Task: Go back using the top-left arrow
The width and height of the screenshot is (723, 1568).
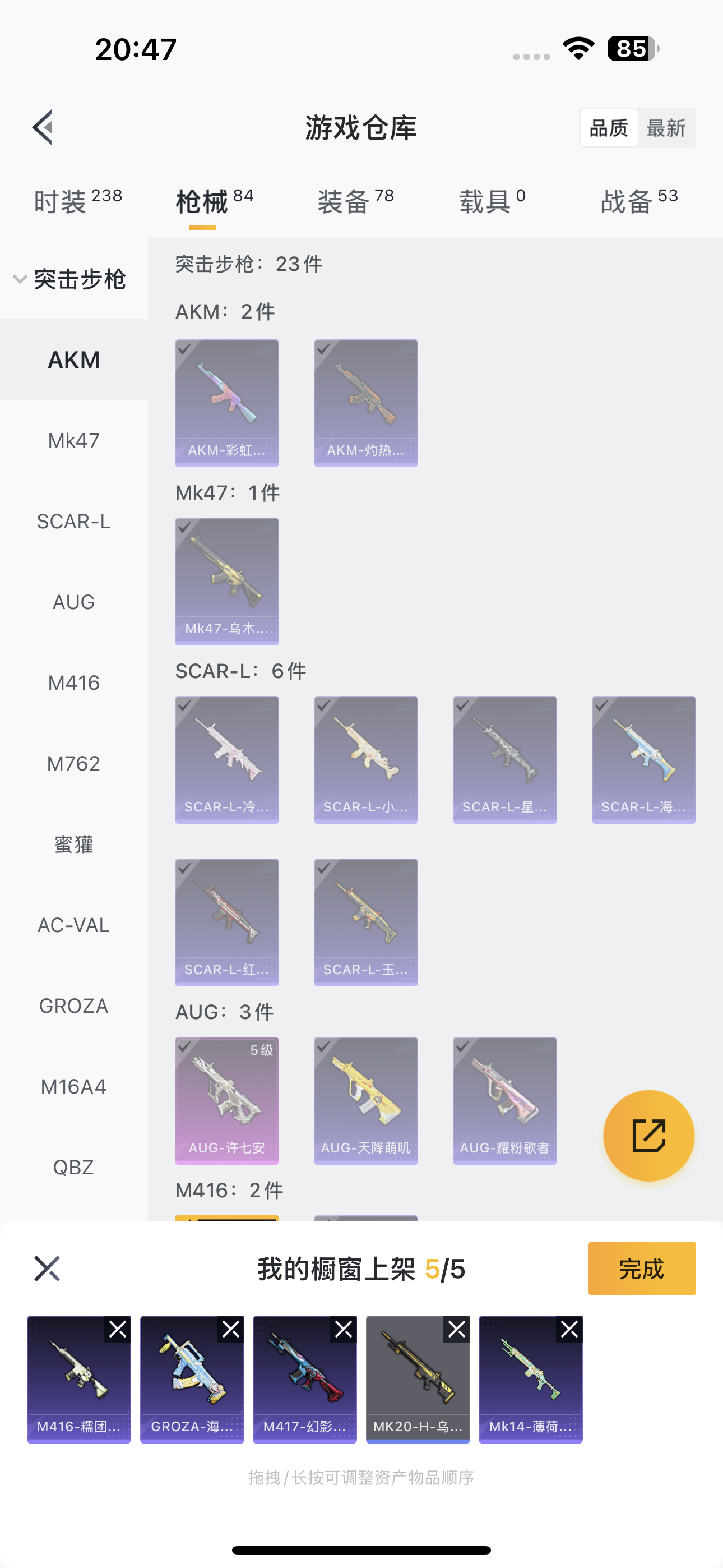Action: pos(44,128)
